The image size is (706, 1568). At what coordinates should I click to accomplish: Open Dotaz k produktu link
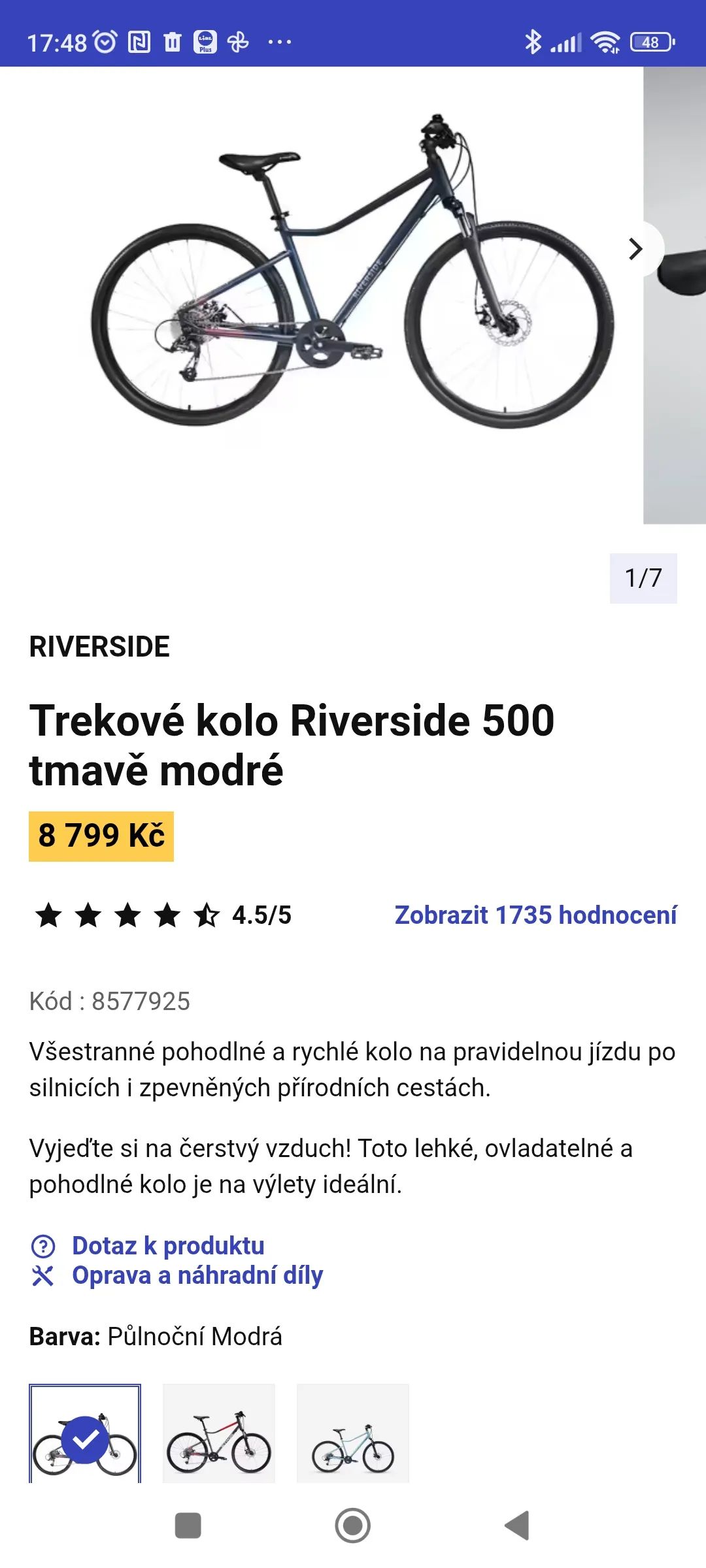click(x=168, y=1246)
